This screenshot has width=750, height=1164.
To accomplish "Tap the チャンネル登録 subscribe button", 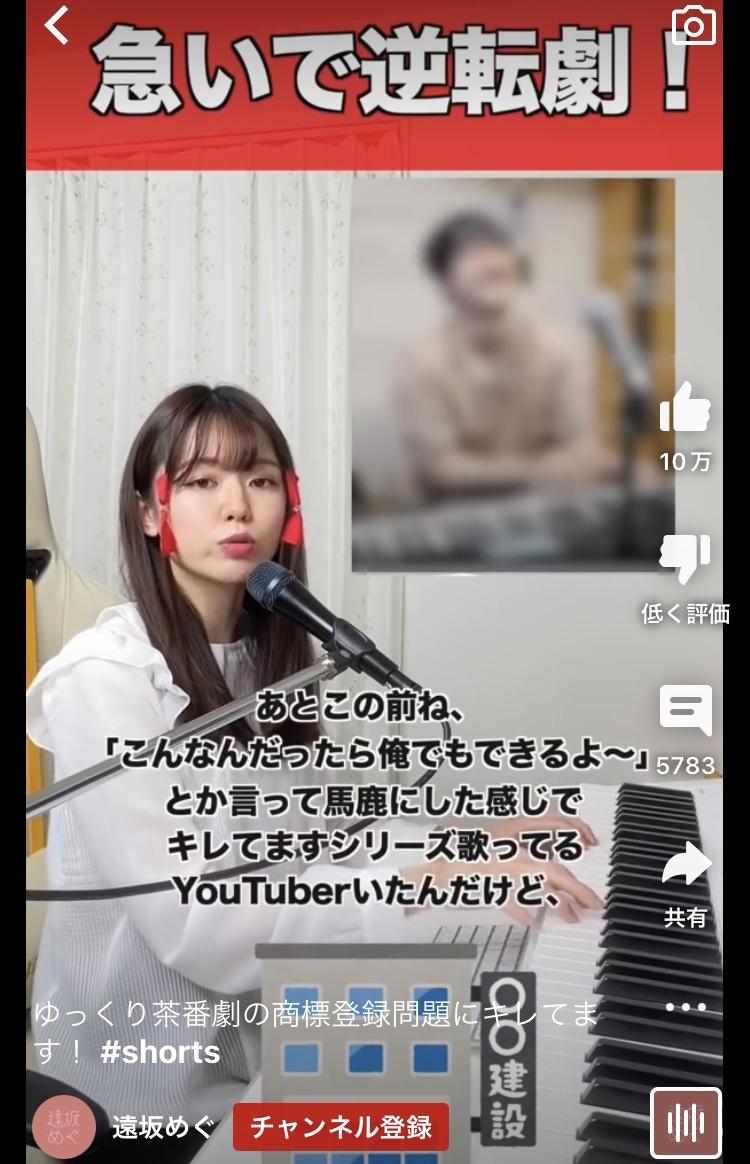I will click(341, 1127).
